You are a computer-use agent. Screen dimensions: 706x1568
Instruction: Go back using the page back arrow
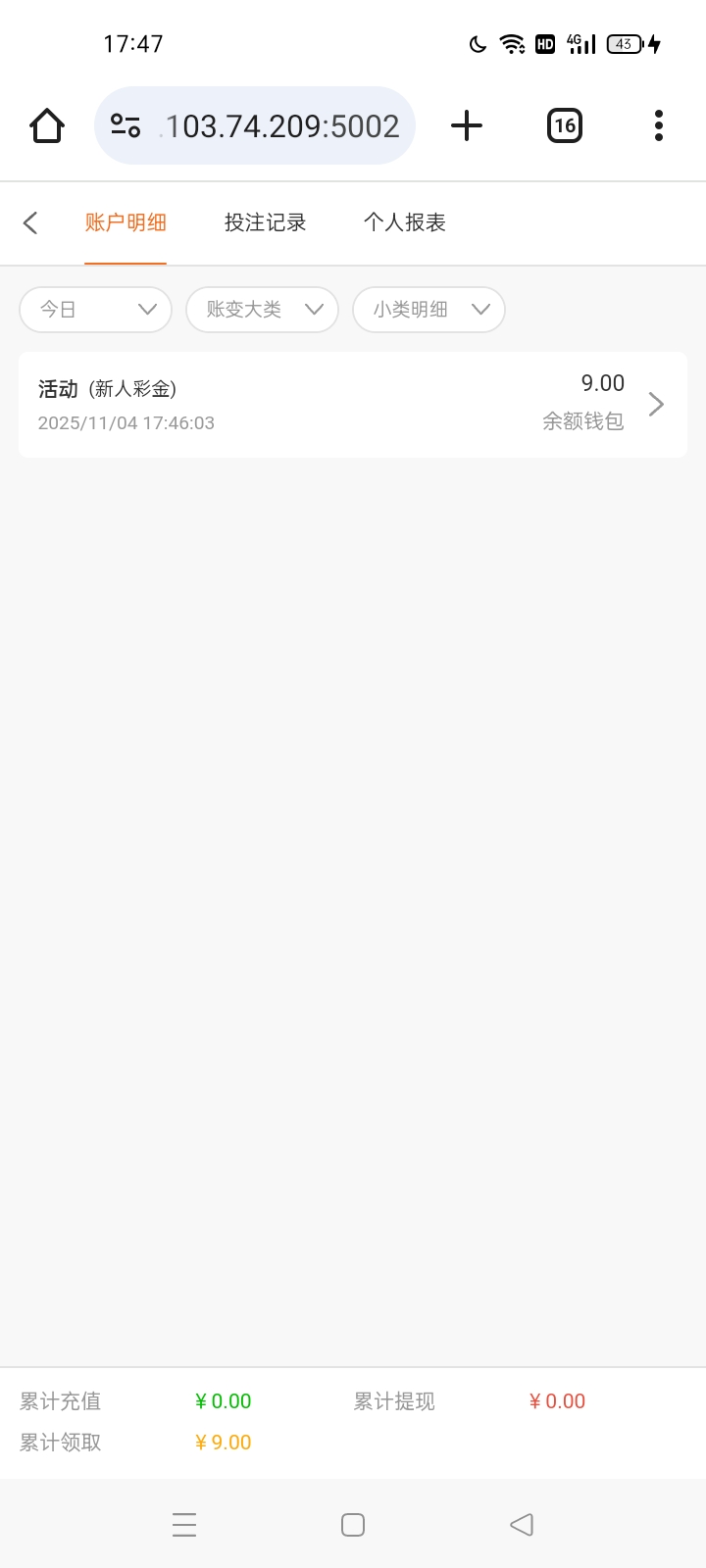point(30,222)
